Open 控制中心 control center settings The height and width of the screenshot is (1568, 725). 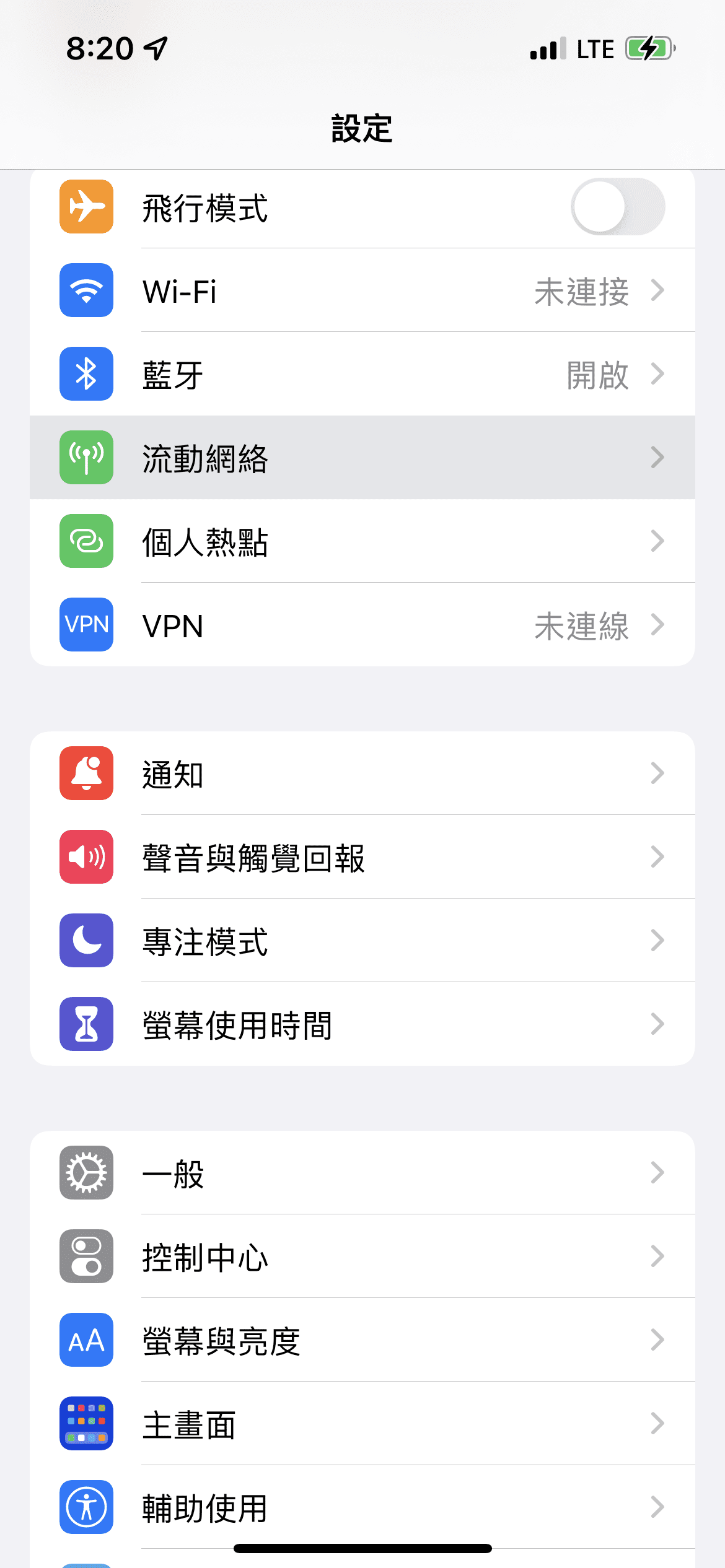coord(362,1257)
